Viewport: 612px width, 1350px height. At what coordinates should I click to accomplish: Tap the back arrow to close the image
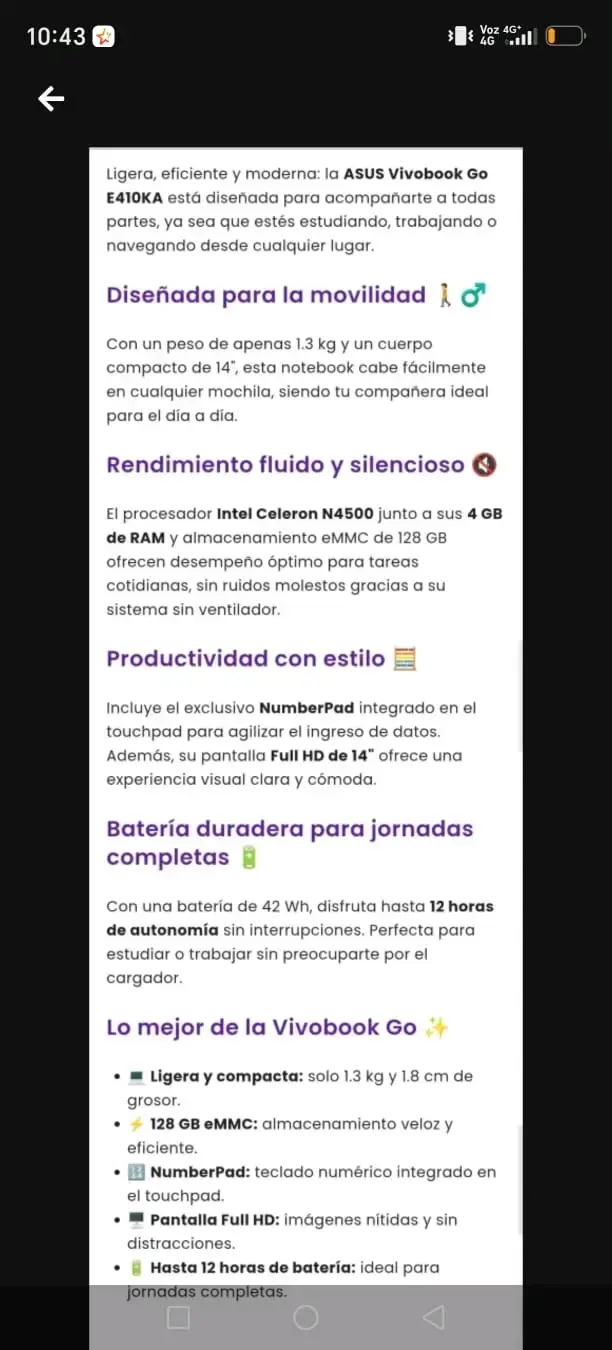[x=51, y=98]
